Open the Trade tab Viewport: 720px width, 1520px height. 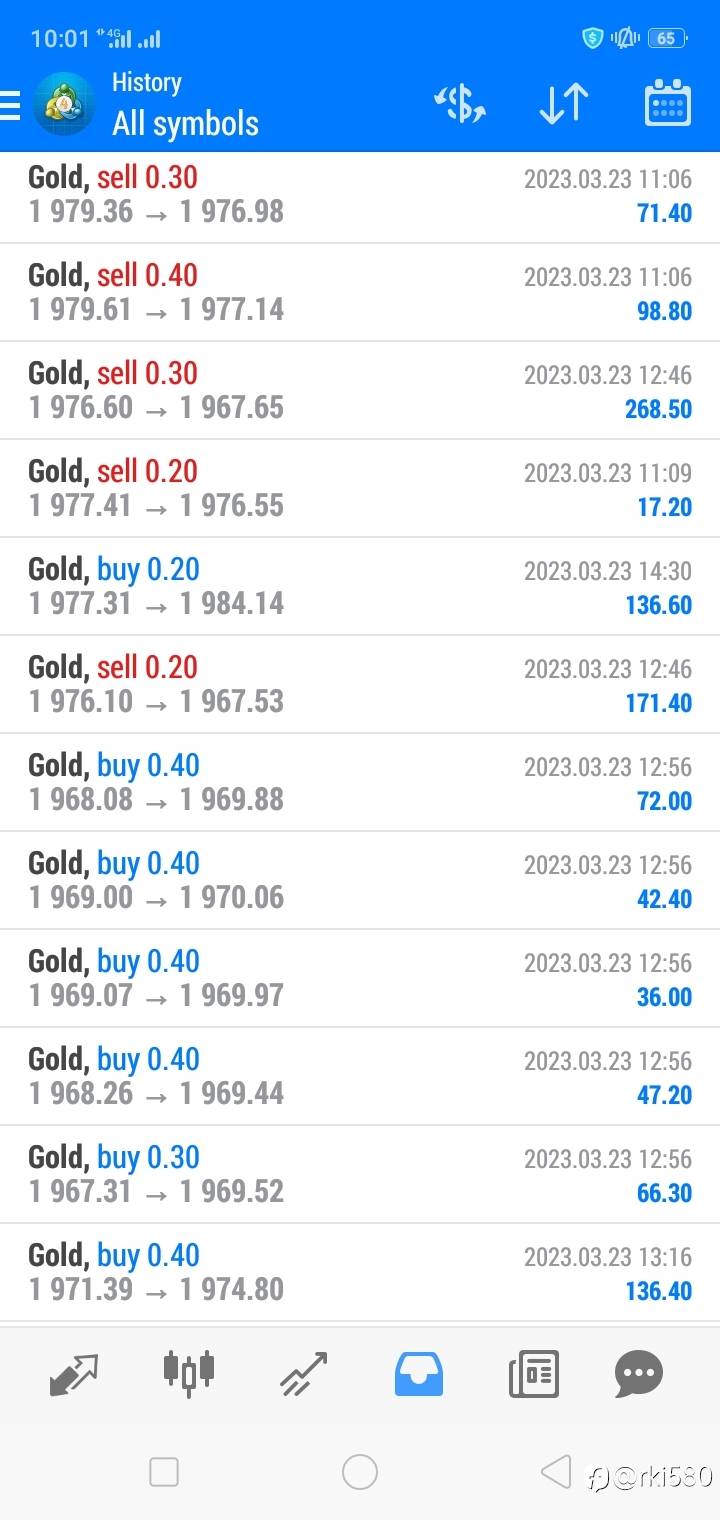point(304,1374)
